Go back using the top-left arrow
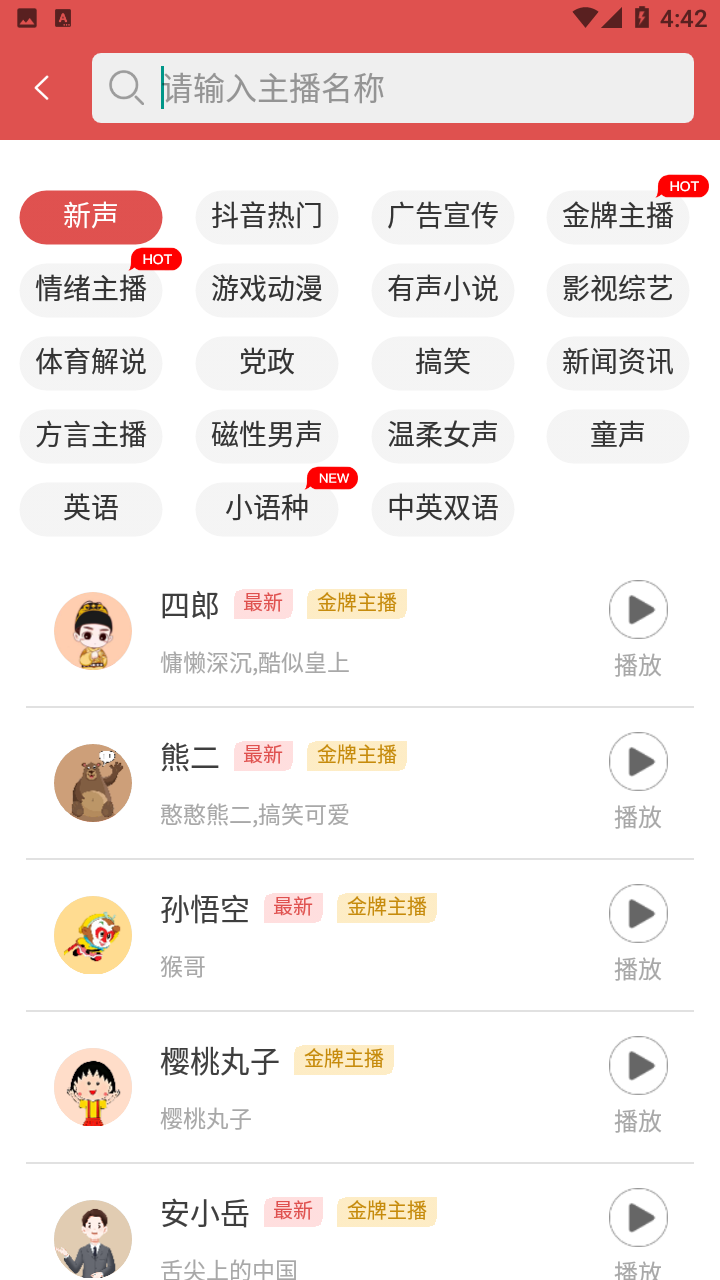 click(42, 88)
